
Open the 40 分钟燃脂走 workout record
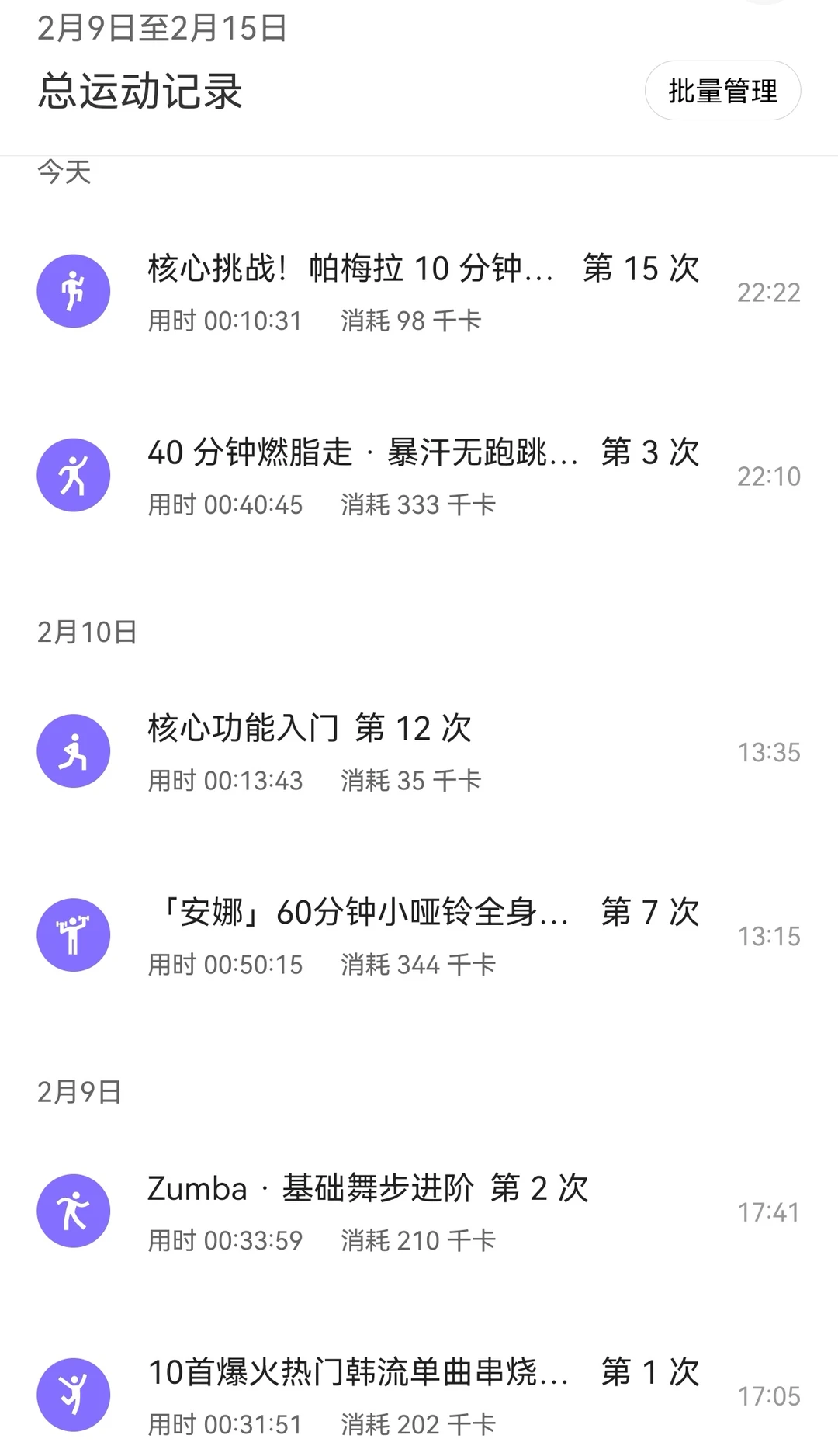coord(419,476)
